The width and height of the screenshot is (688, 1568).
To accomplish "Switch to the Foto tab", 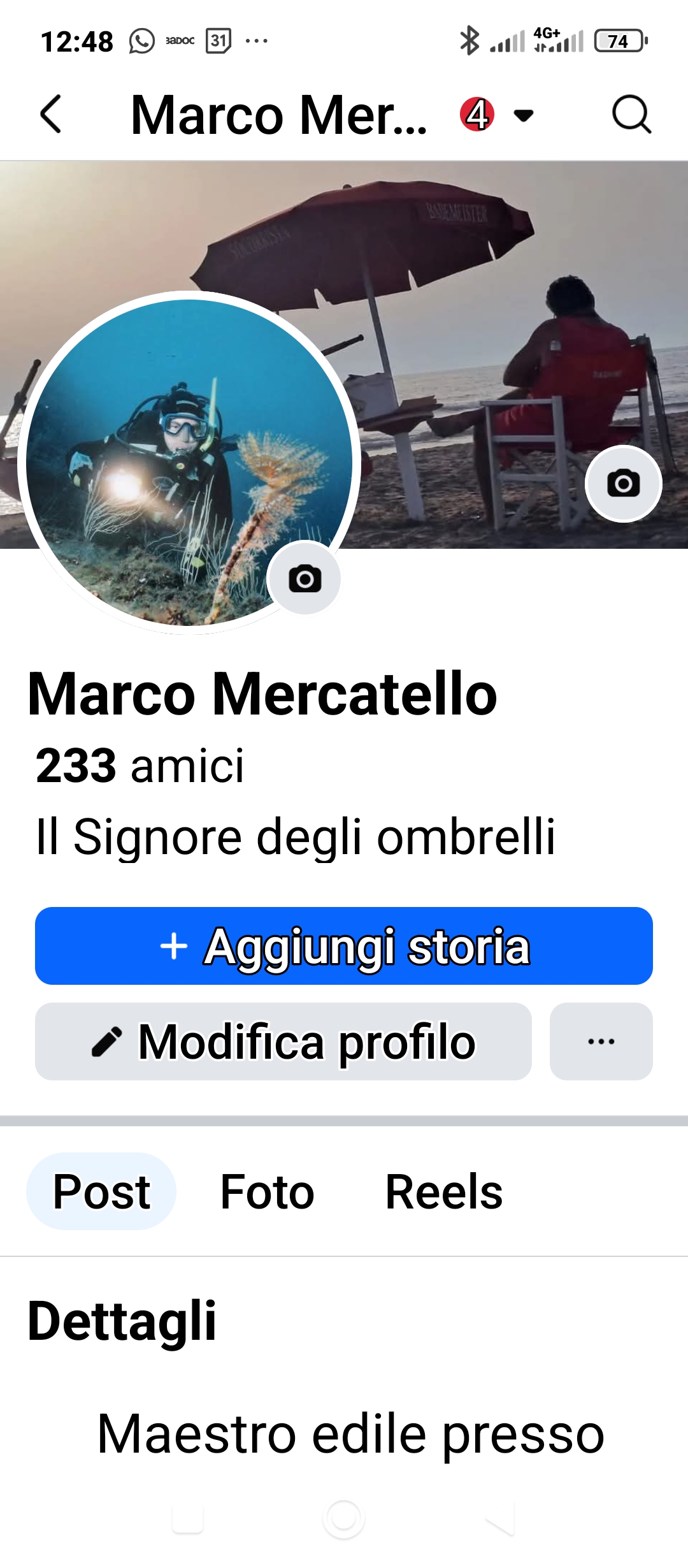I will 267,1191.
